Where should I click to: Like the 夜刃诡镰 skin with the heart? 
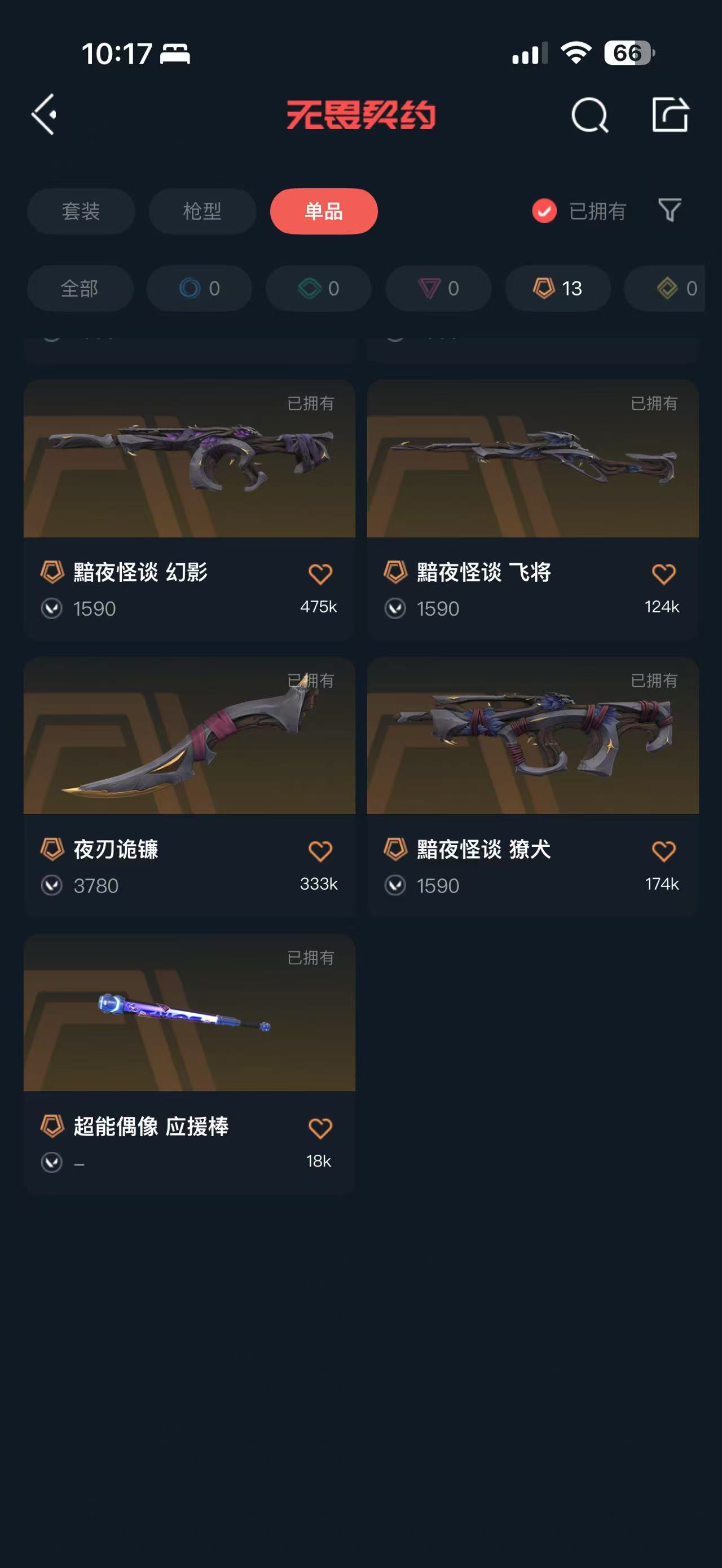point(320,851)
